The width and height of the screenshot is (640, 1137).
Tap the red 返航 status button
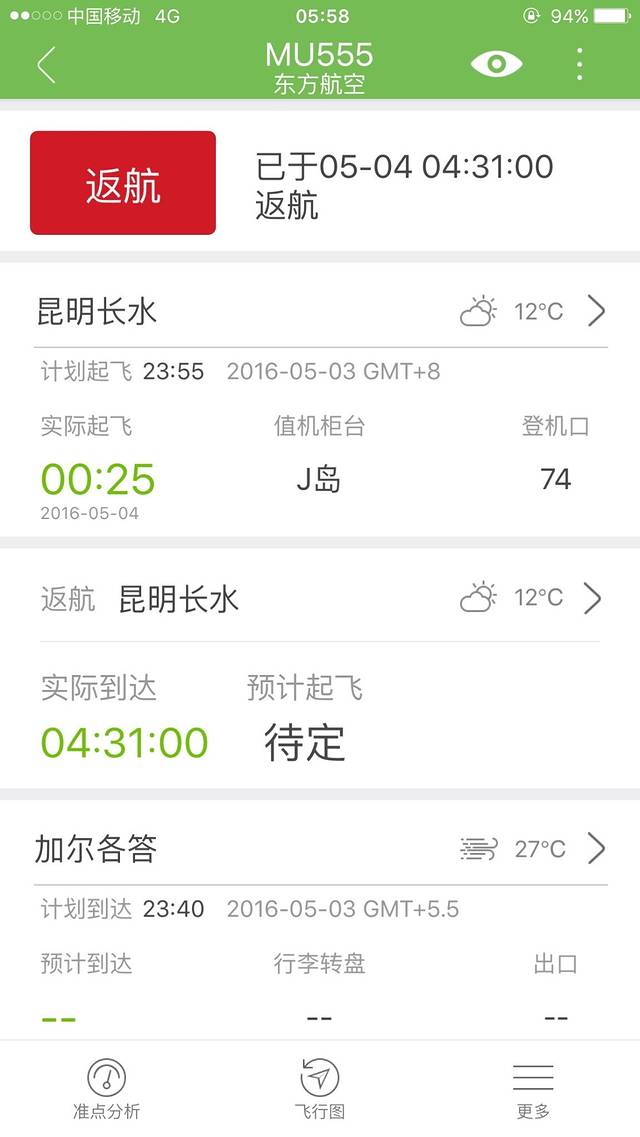tap(123, 183)
